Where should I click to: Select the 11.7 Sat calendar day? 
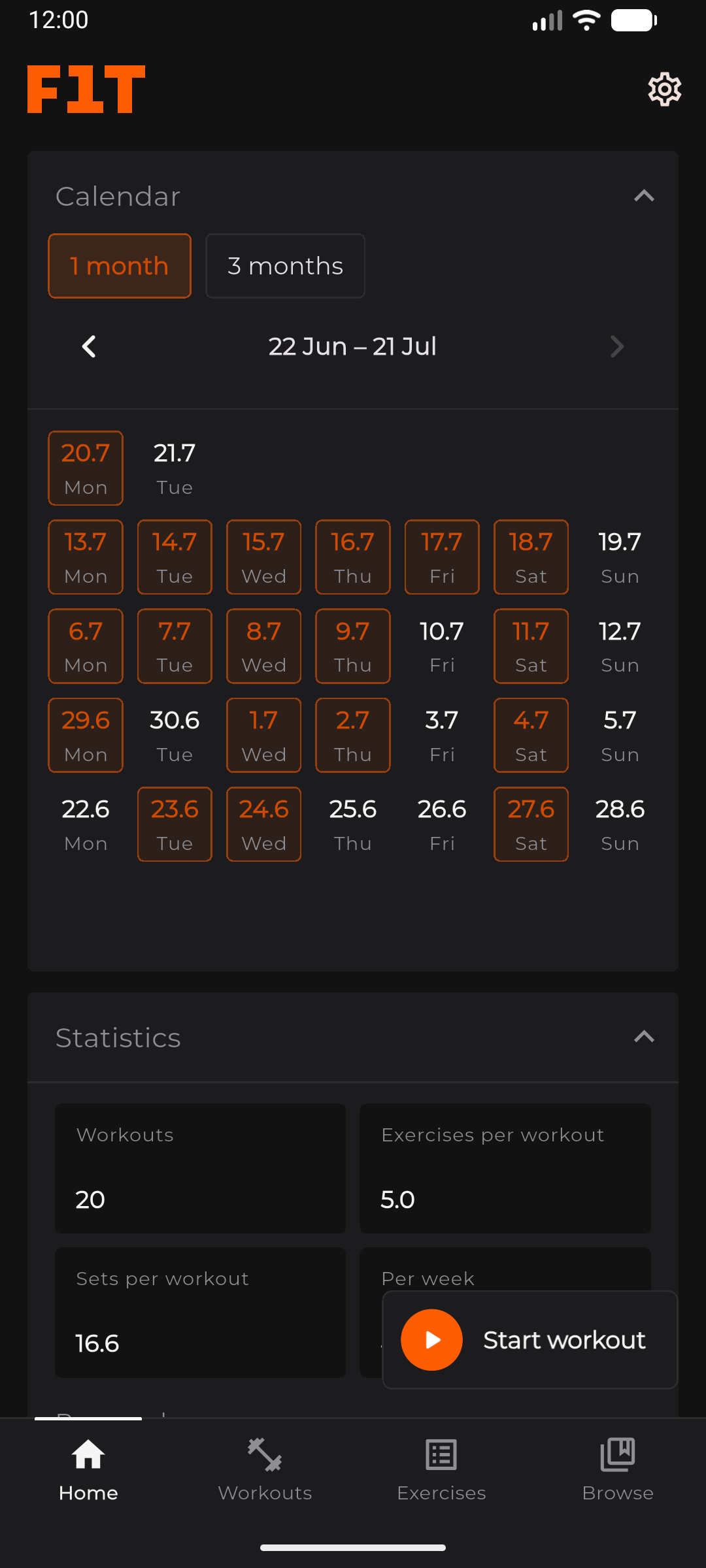coord(531,646)
